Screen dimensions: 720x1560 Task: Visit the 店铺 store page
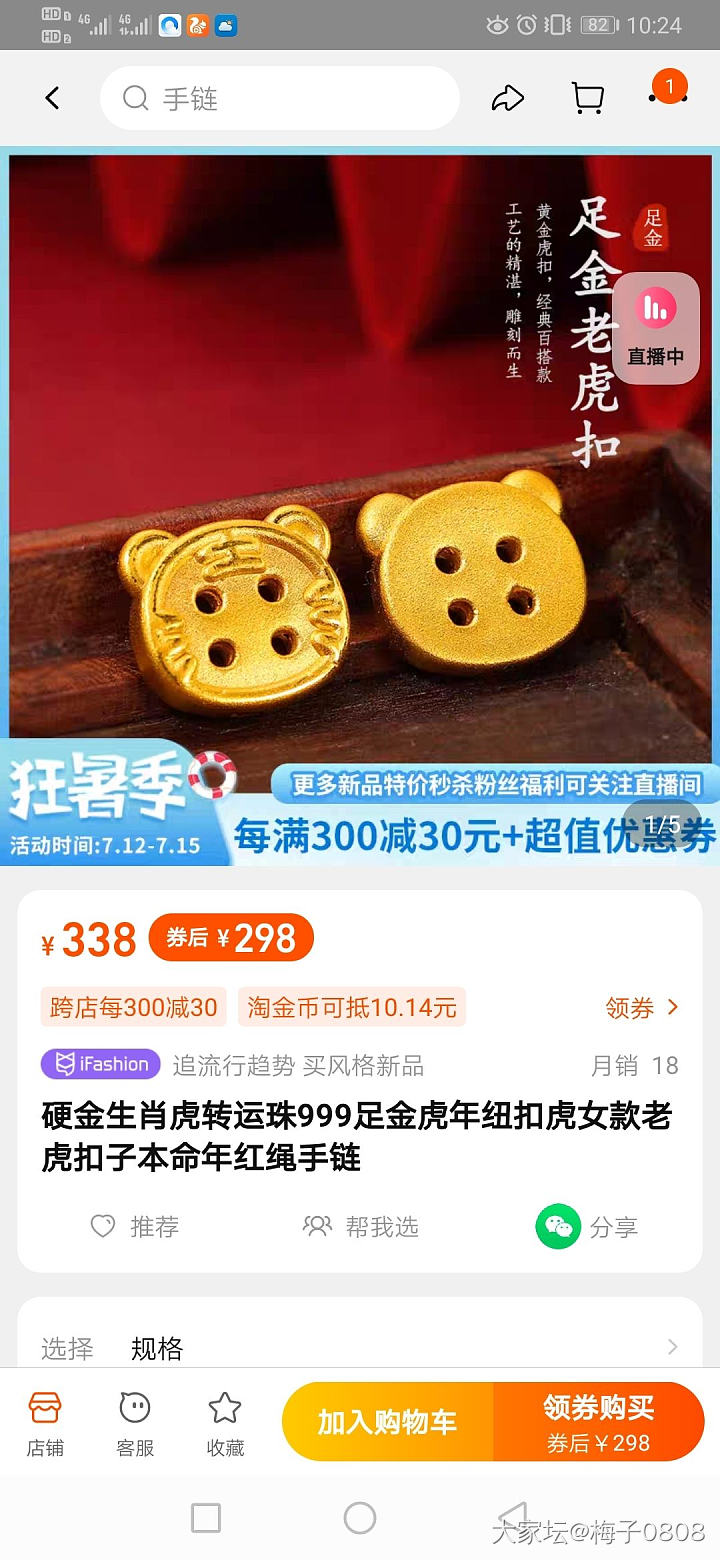pos(45,1422)
